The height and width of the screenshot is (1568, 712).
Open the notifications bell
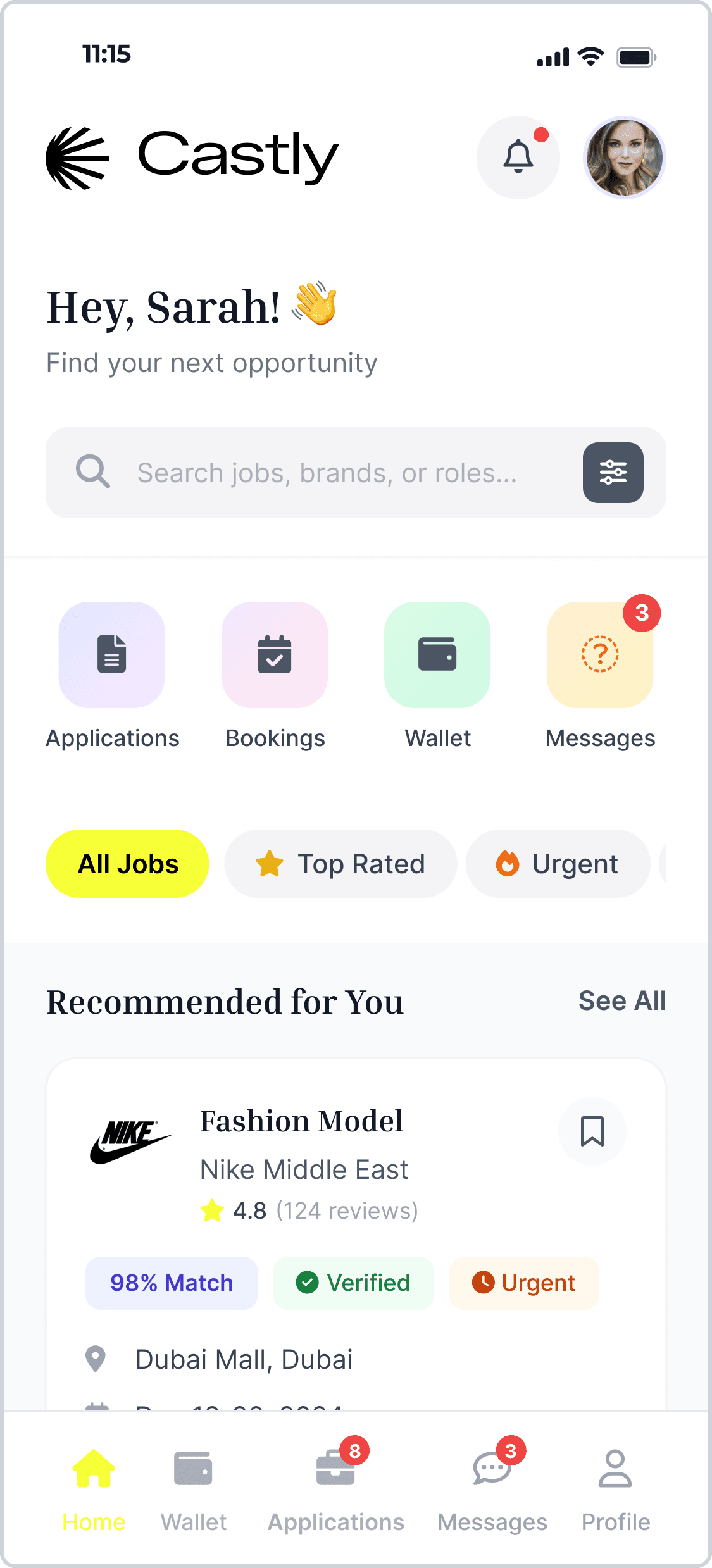pos(518,157)
